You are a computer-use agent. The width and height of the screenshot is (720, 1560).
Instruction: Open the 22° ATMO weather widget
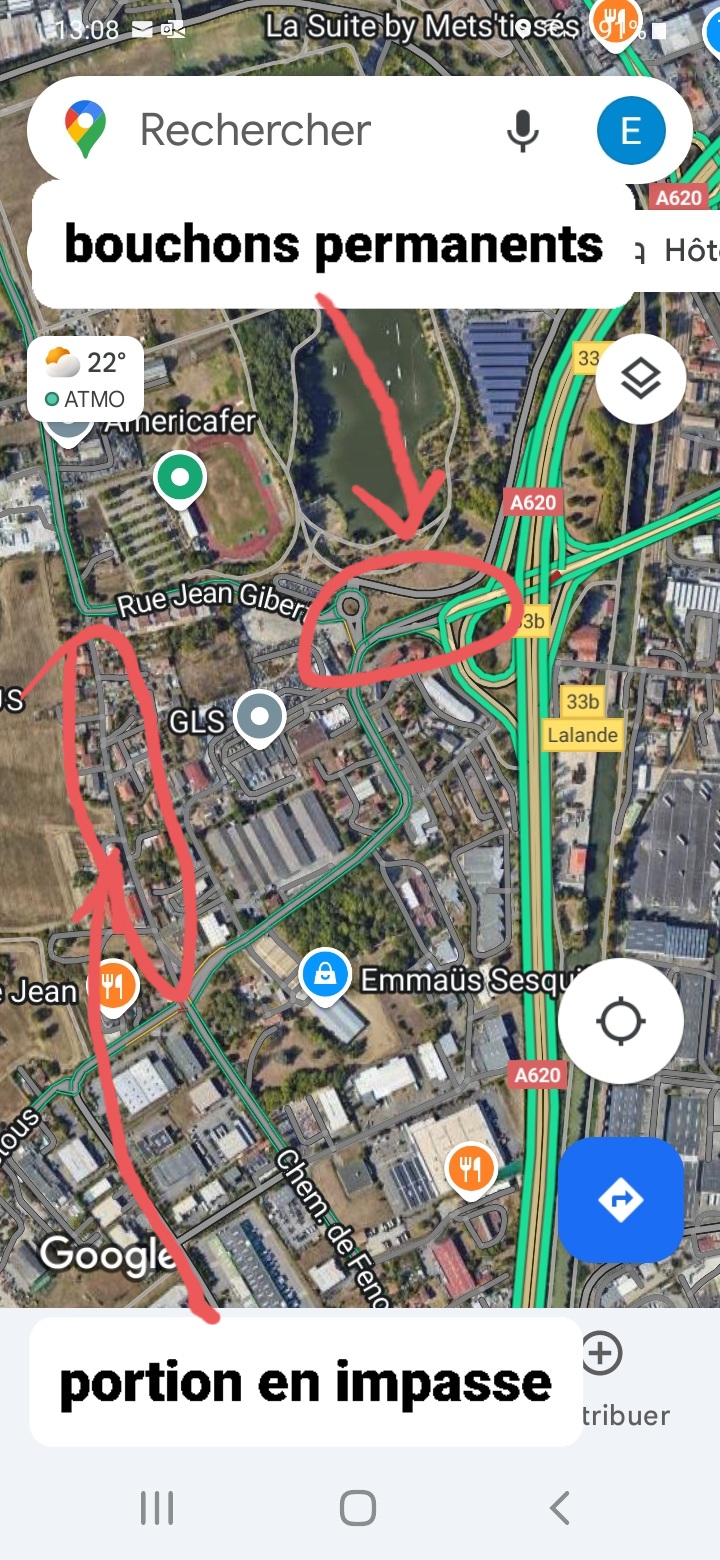[x=87, y=378]
